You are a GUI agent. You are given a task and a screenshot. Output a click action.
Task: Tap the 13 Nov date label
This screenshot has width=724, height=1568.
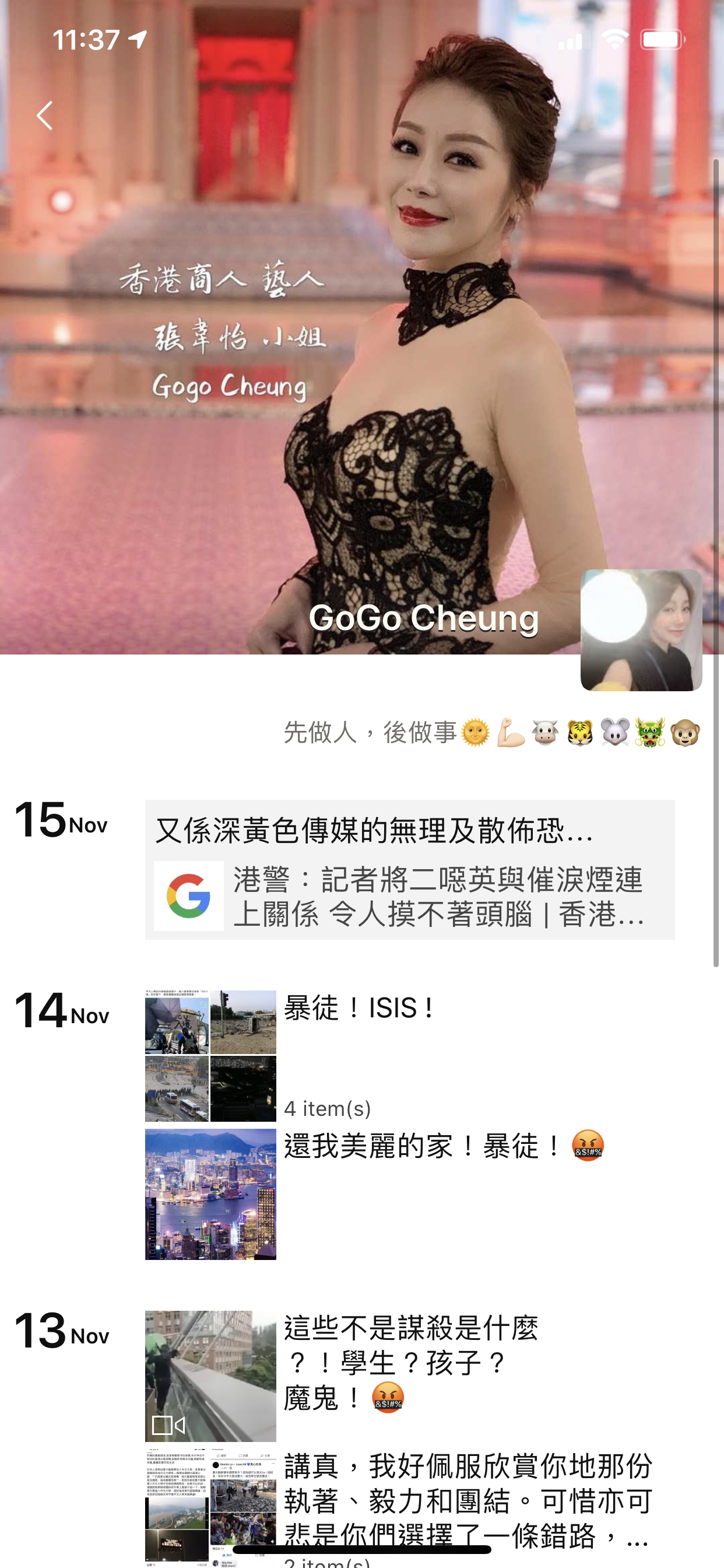click(61, 1333)
